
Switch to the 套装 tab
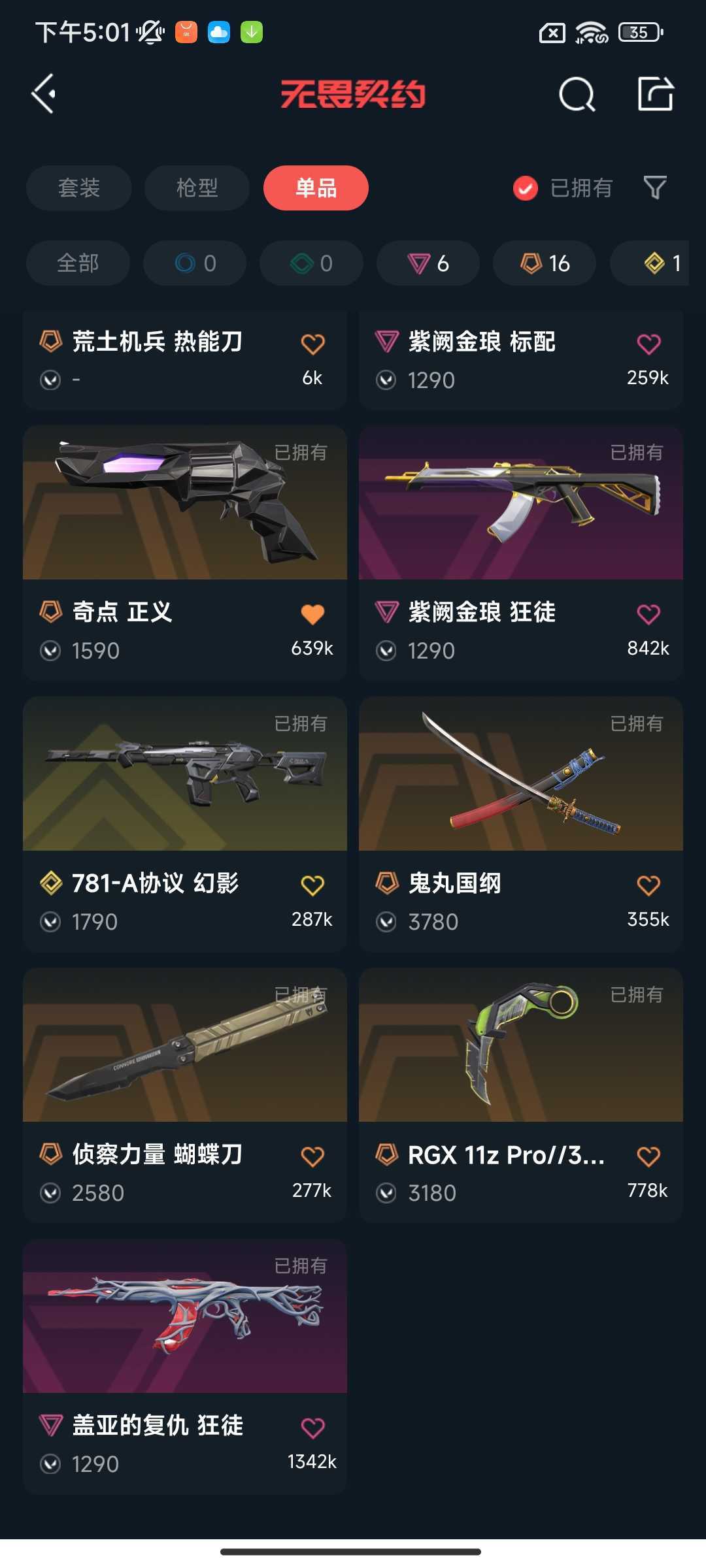(79, 188)
